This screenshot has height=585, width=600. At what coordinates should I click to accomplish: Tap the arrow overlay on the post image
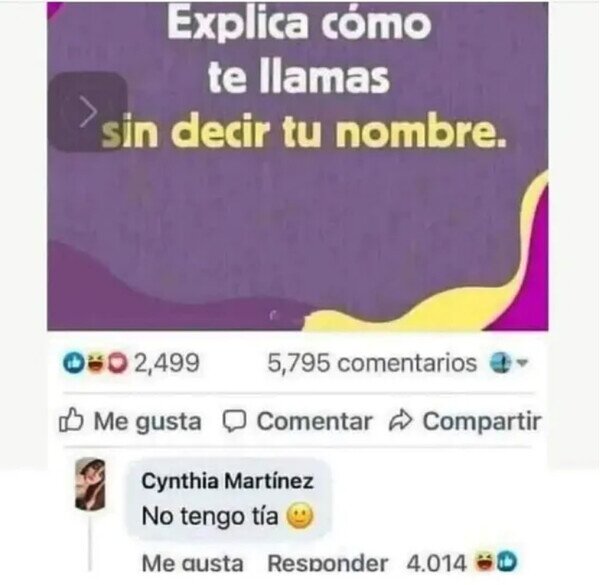[x=89, y=112]
